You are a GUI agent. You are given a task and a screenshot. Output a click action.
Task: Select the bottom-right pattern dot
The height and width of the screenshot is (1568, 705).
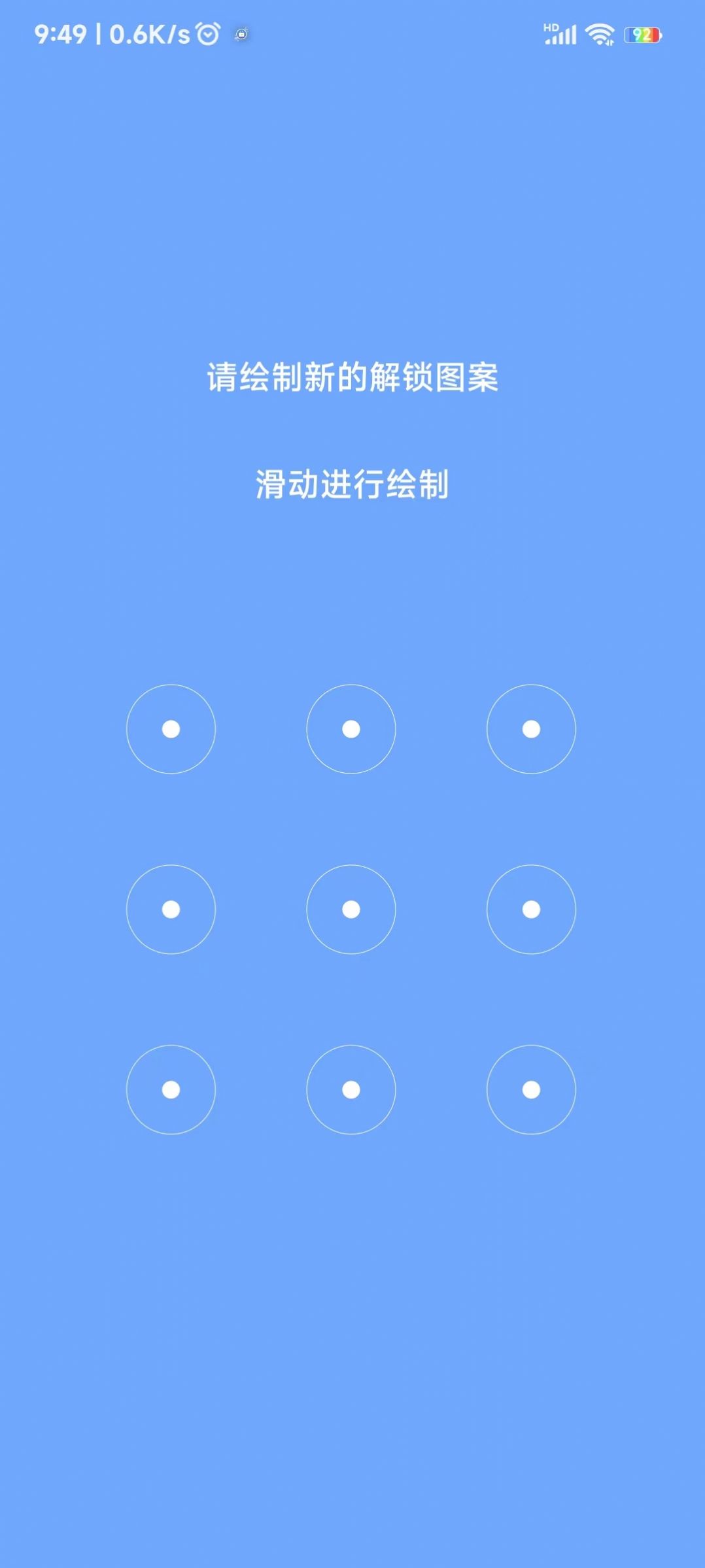[x=532, y=1089]
